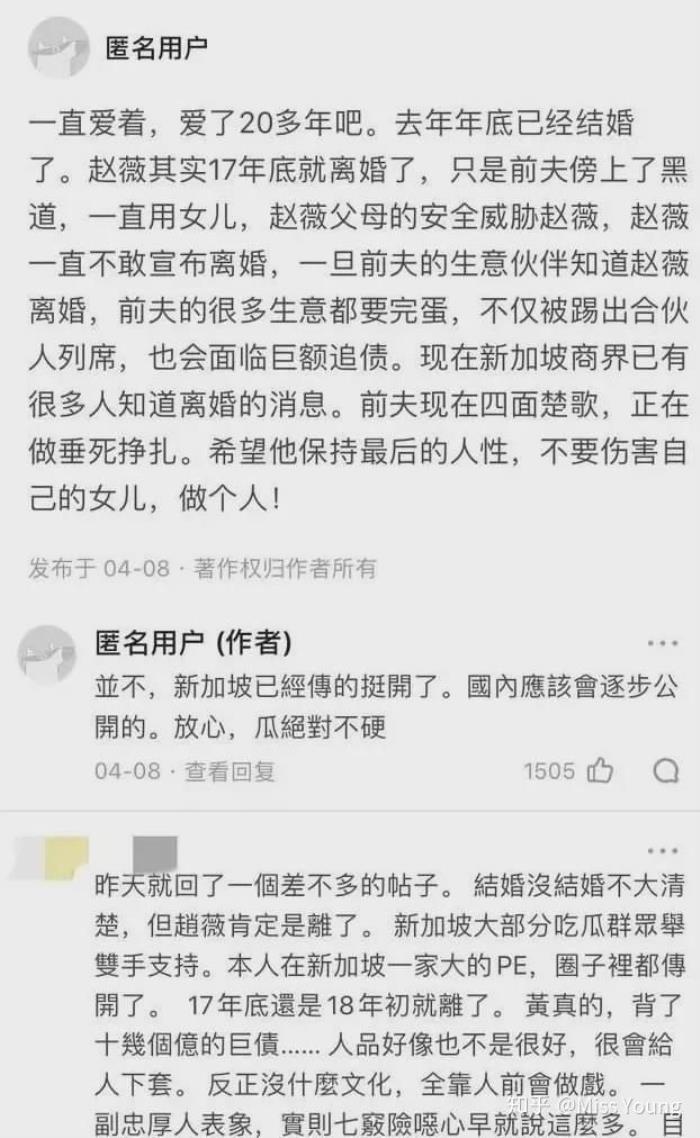Open overflow menu on the second comment
700x1138 pixels.
(662, 851)
